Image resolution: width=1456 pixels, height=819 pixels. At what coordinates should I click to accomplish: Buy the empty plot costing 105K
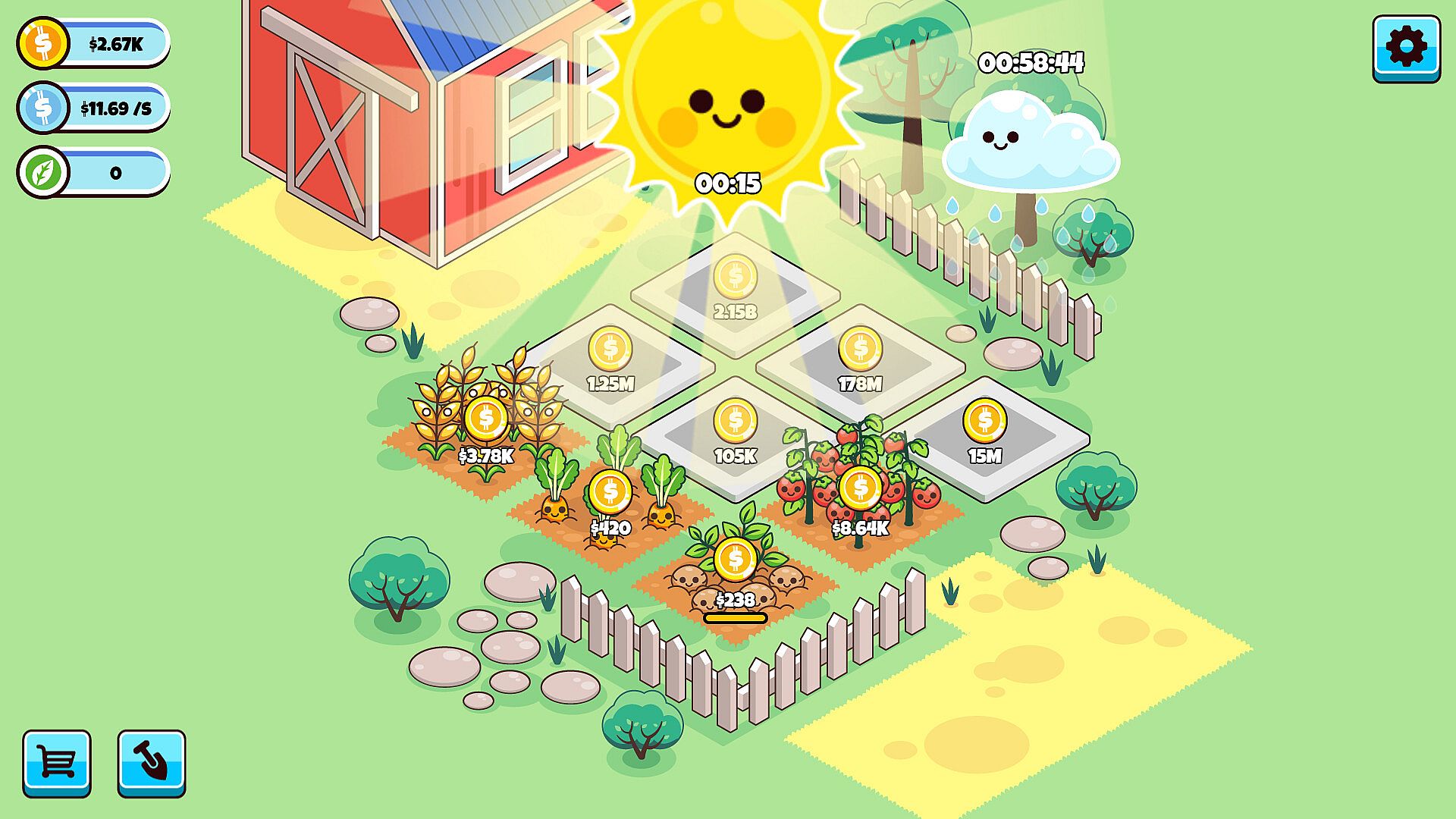point(735,422)
